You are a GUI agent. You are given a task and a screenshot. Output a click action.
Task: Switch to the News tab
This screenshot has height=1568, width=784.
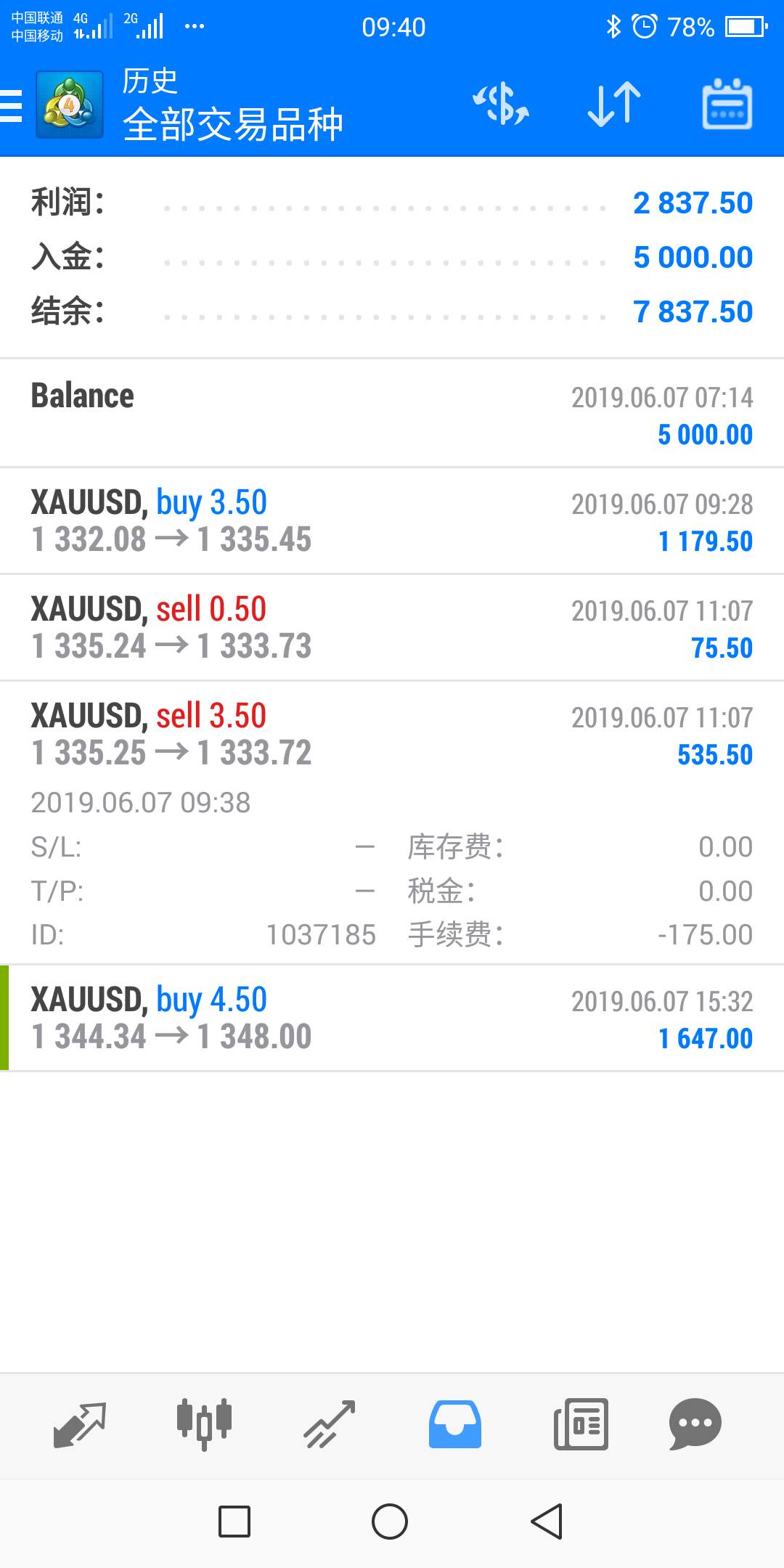(x=581, y=1424)
